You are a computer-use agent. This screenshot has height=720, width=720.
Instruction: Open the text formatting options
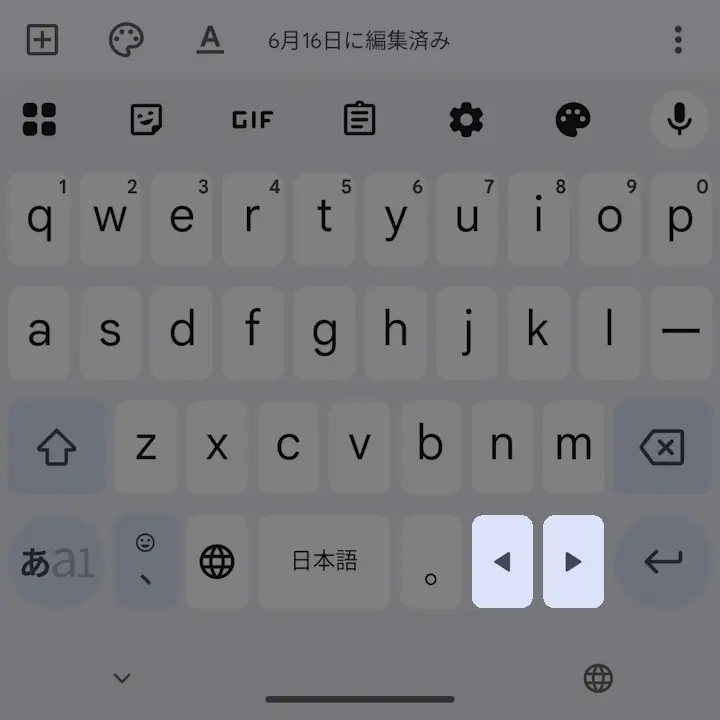point(209,40)
